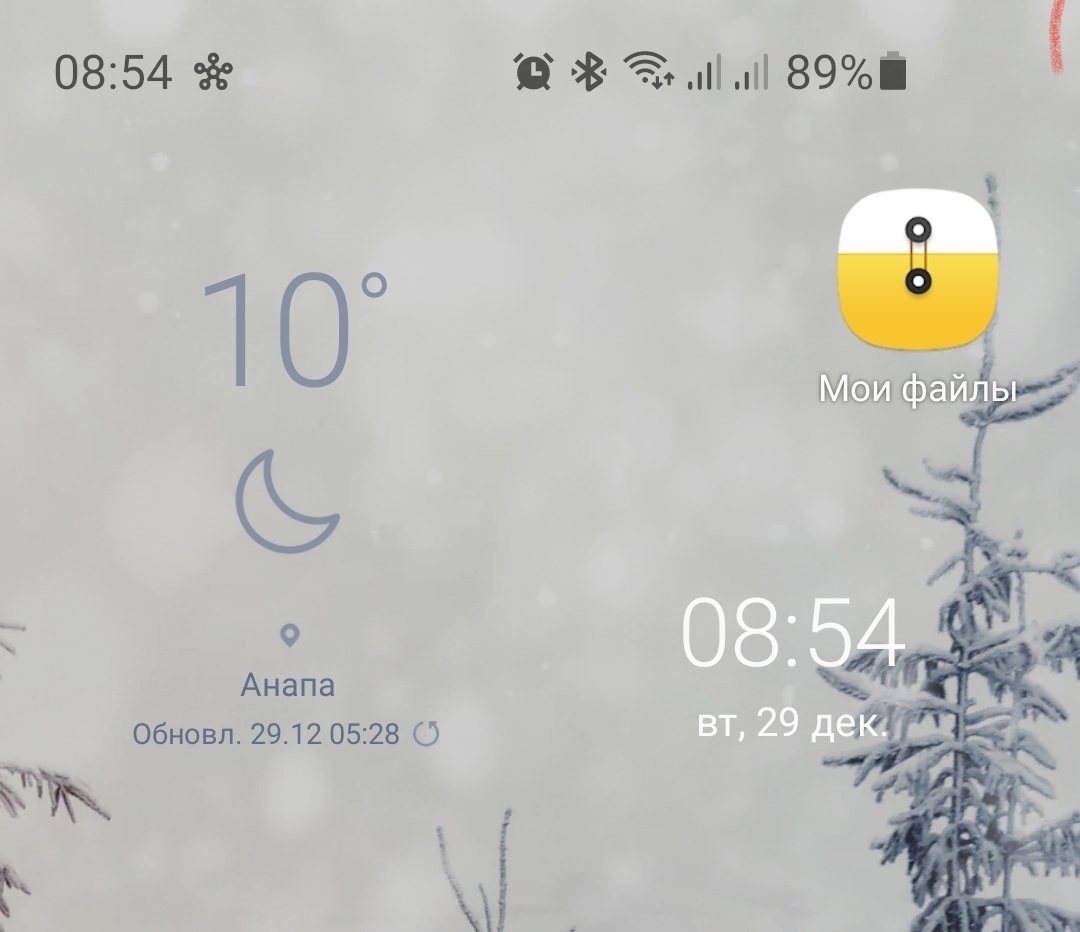Refresh the weather widget update

(x=426, y=734)
